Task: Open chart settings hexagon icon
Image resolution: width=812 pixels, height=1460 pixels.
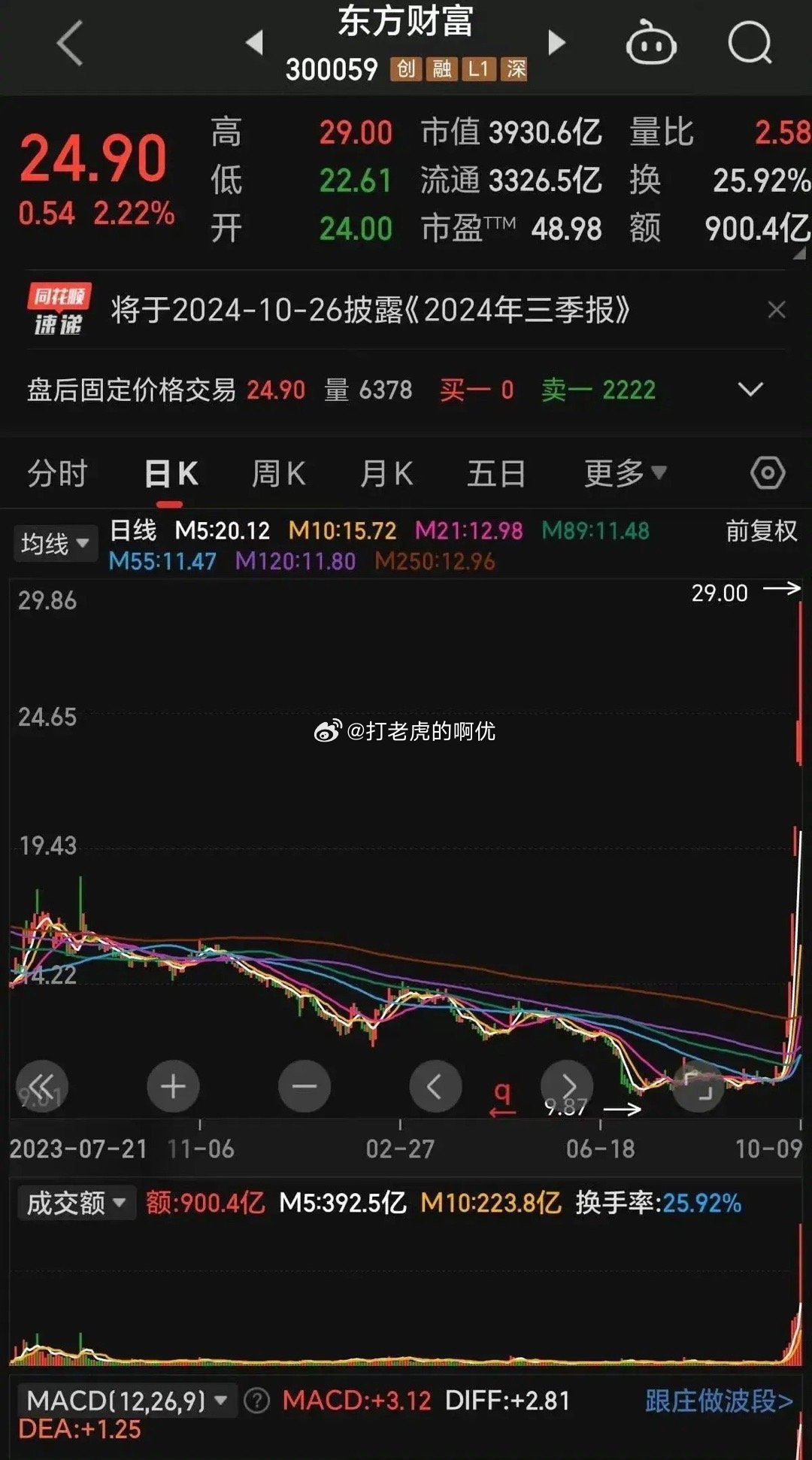Action: click(x=768, y=473)
